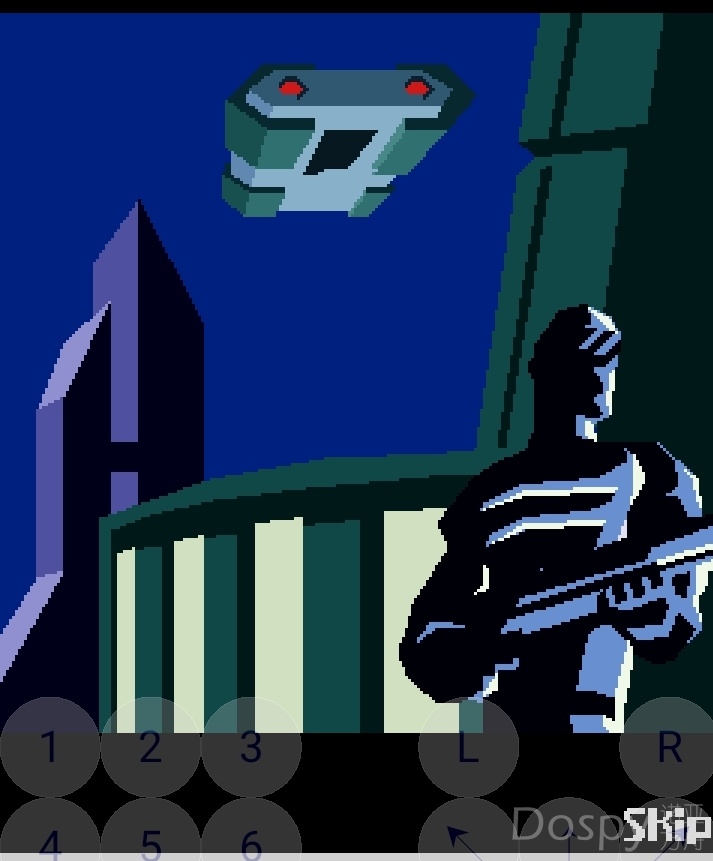The image size is (713, 861).
Task: Select the 3 key on the keypad
Action: coord(251,747)
